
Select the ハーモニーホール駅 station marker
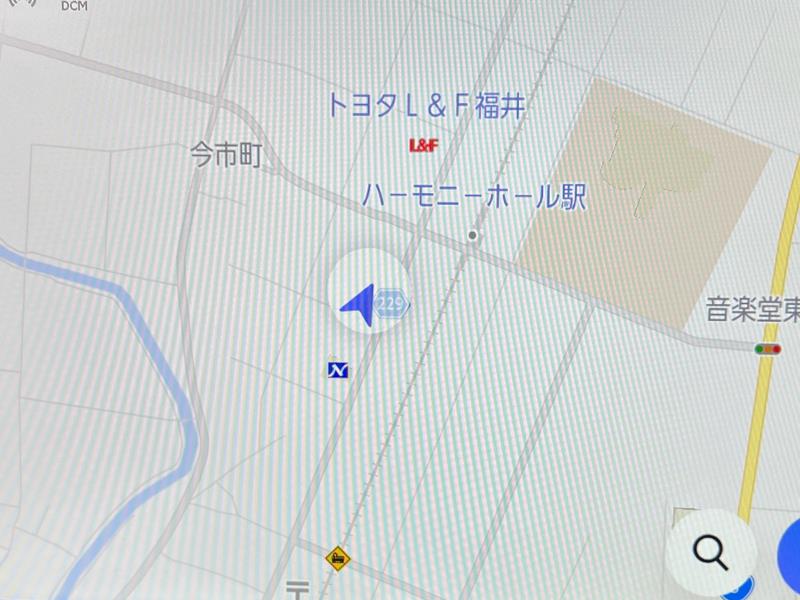[x=473, y=236]
